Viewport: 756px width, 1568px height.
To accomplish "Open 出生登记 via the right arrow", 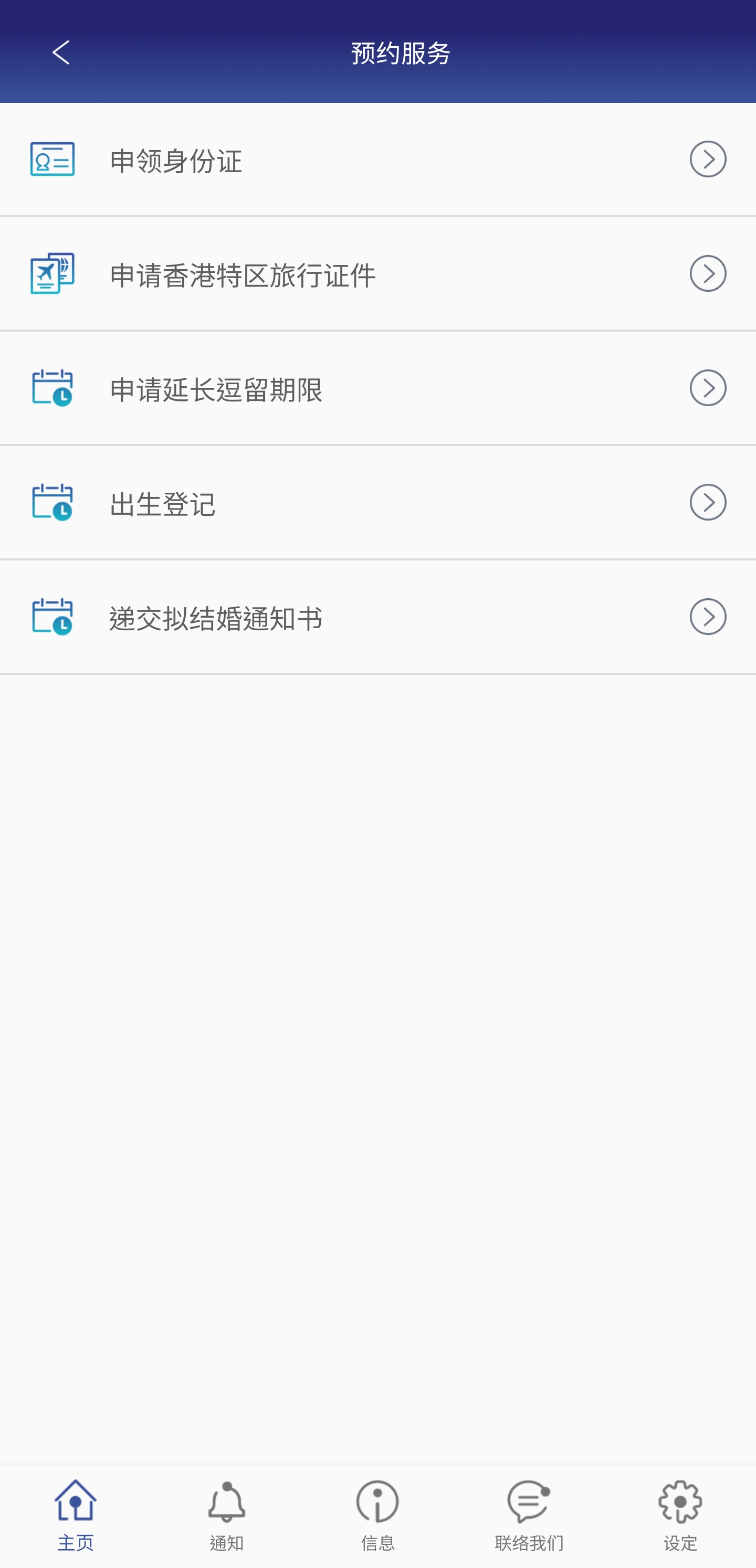I will (x=707, y=502).
